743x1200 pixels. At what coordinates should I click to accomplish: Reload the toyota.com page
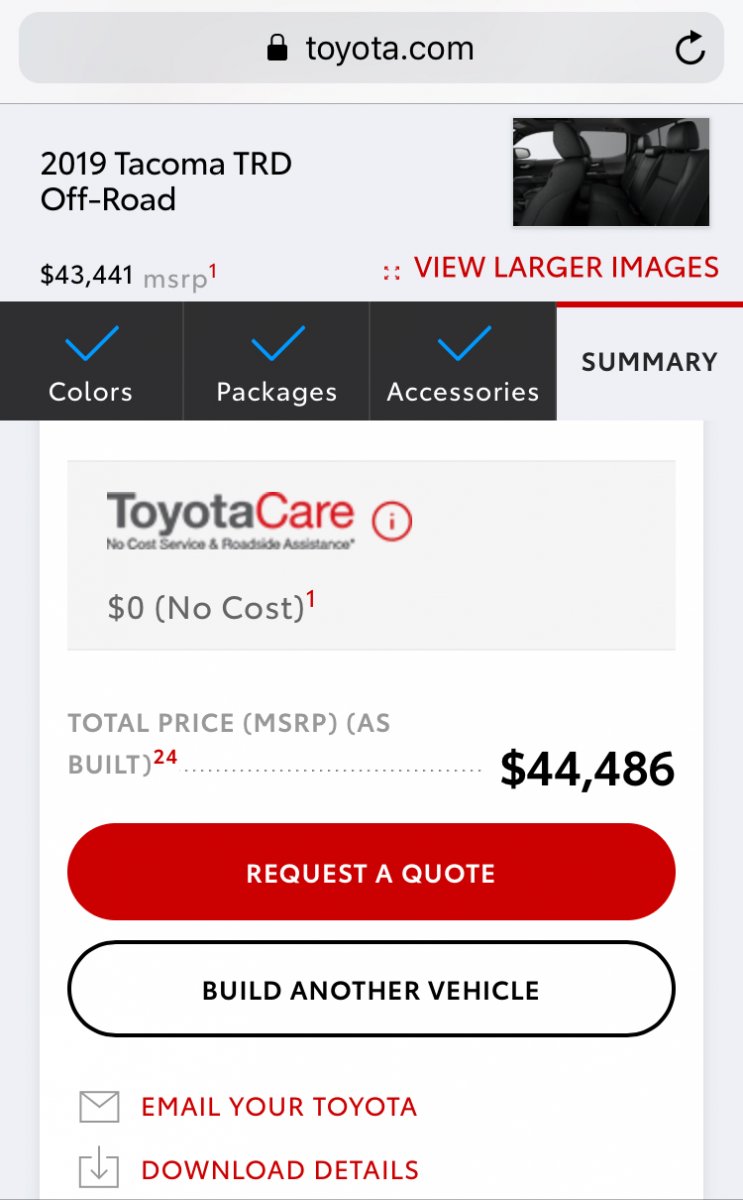click(x=690, y=49)
